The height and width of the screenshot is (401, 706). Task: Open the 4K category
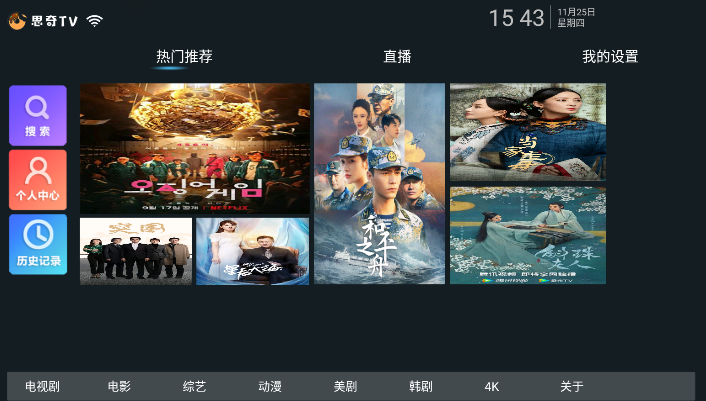tap(491, 386)
